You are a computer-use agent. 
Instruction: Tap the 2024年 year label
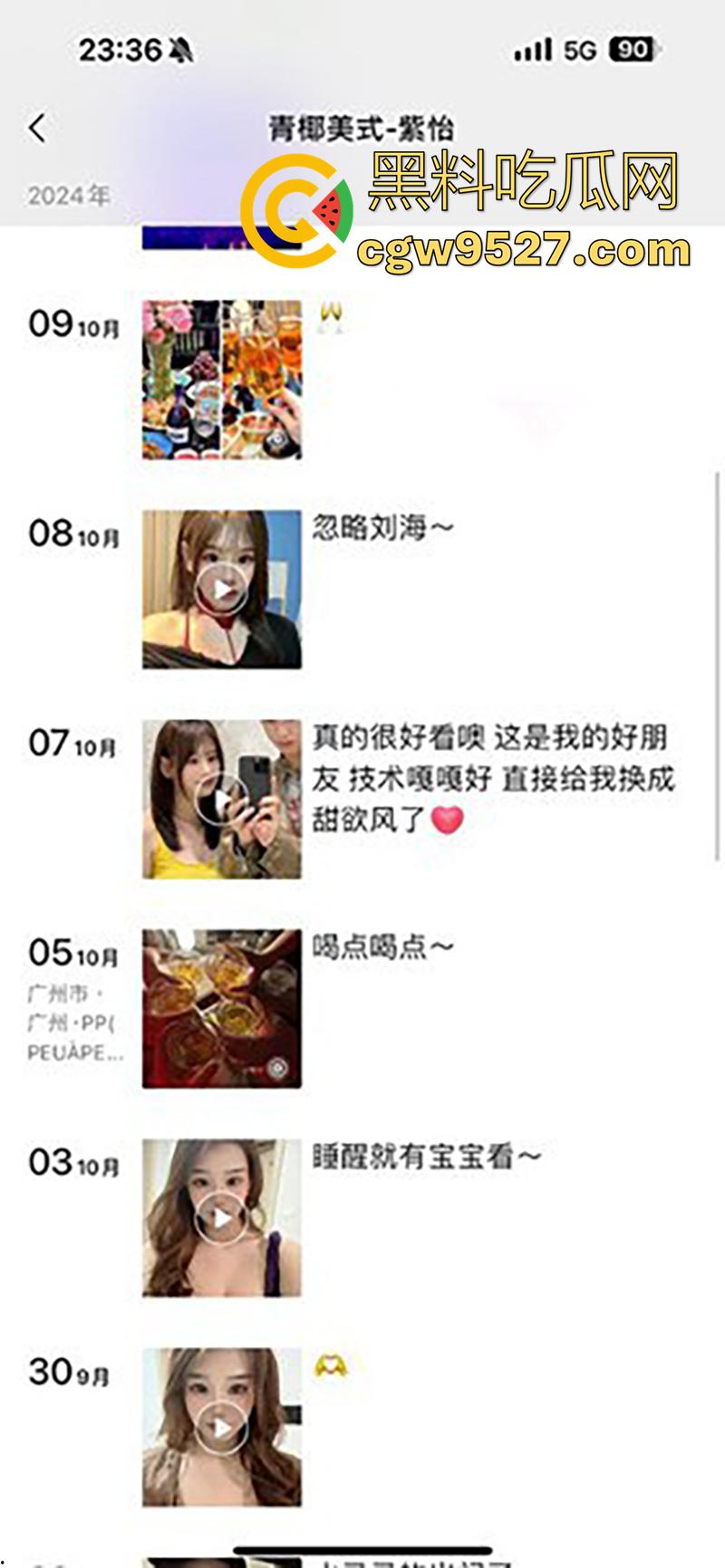tap(68, 193)
